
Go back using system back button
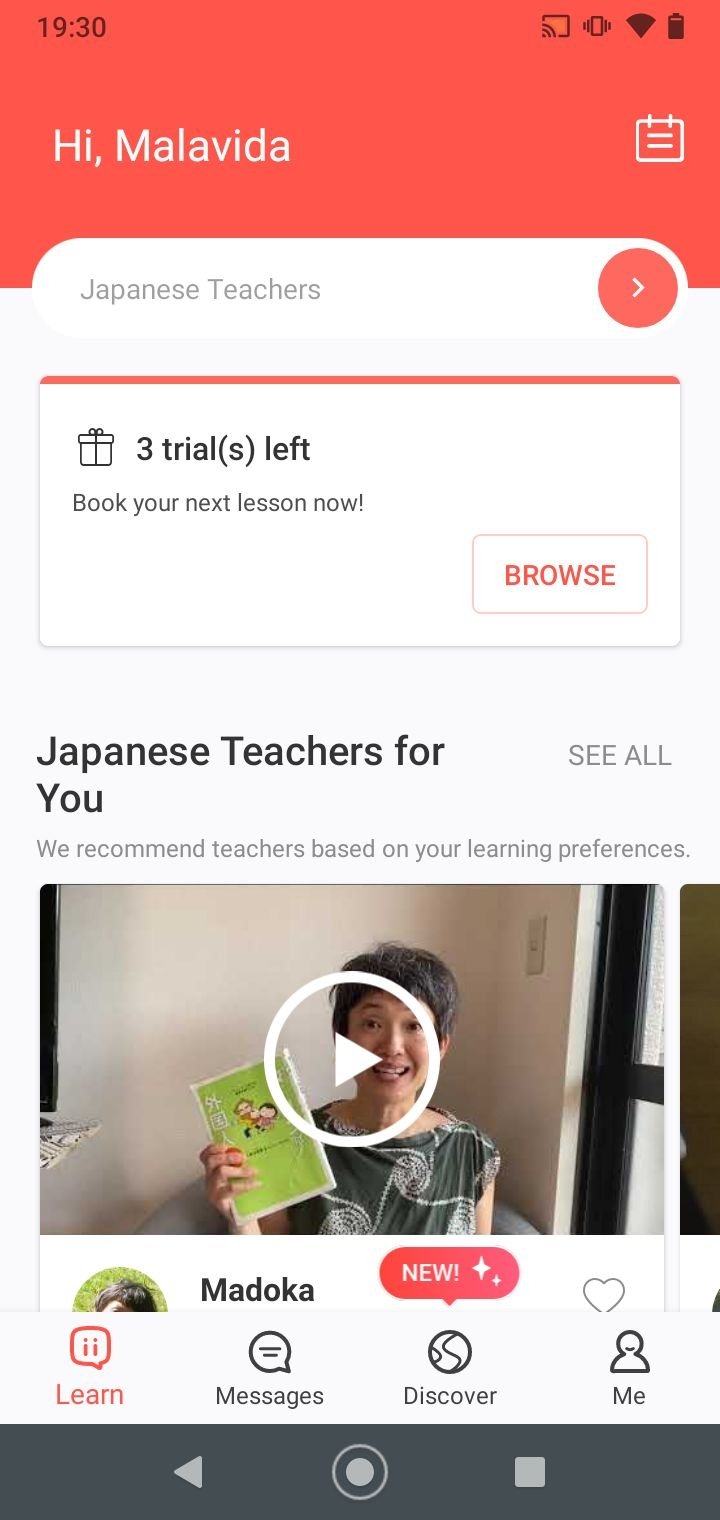click(188, 1472)
